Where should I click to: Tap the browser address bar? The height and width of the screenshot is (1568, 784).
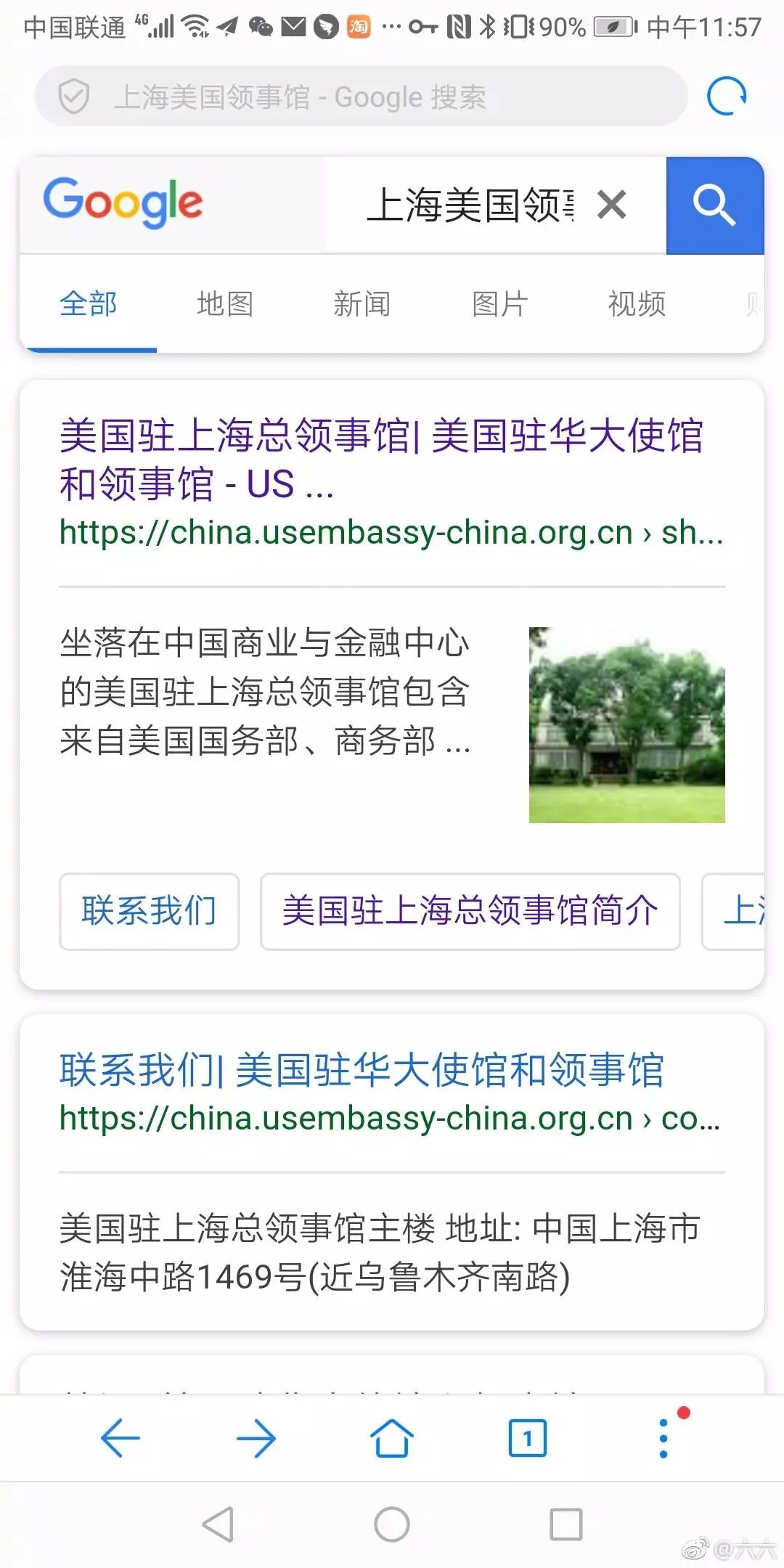point(362,97)
